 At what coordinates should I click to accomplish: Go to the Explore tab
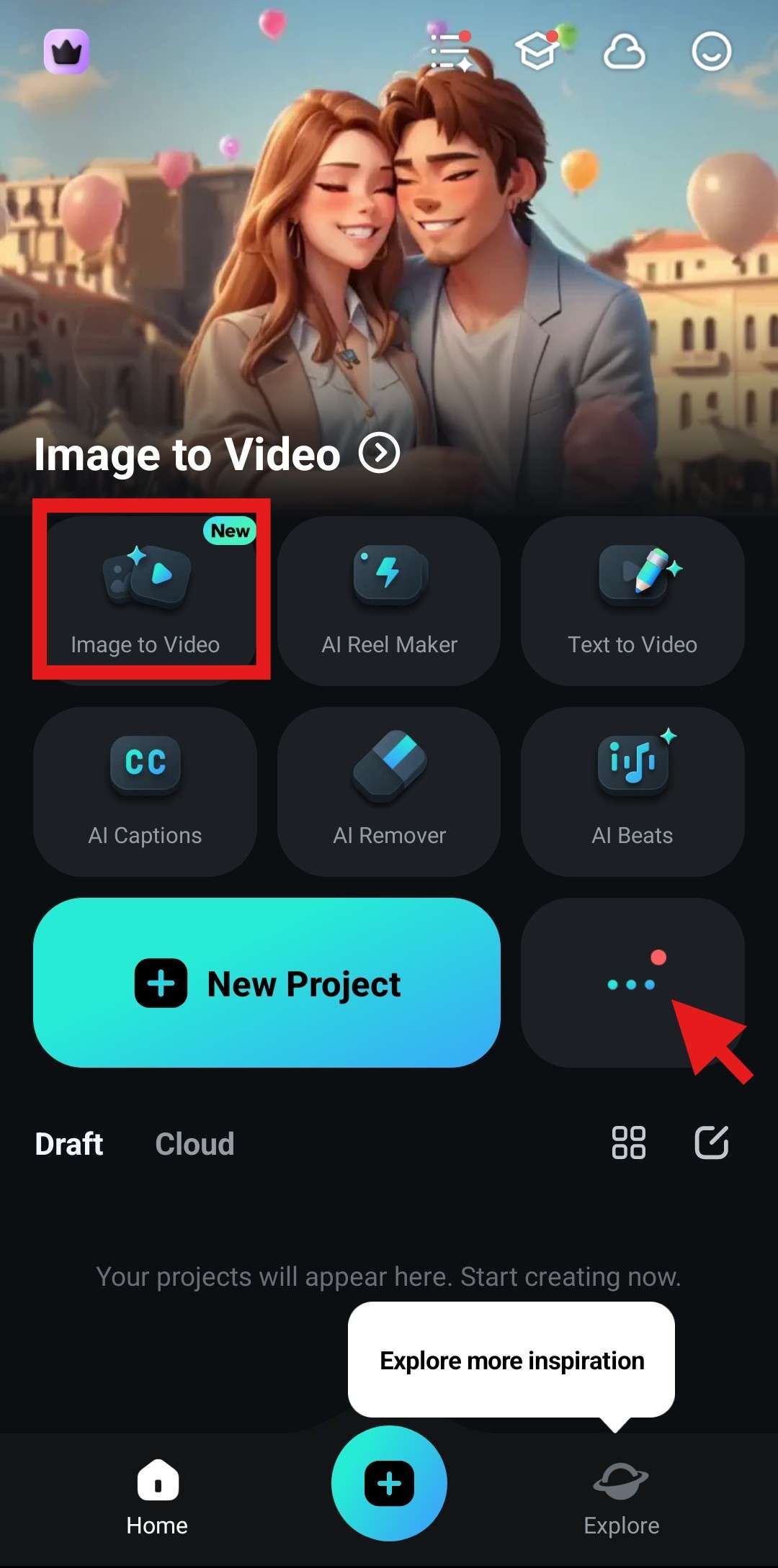[x=621, y=1499]
